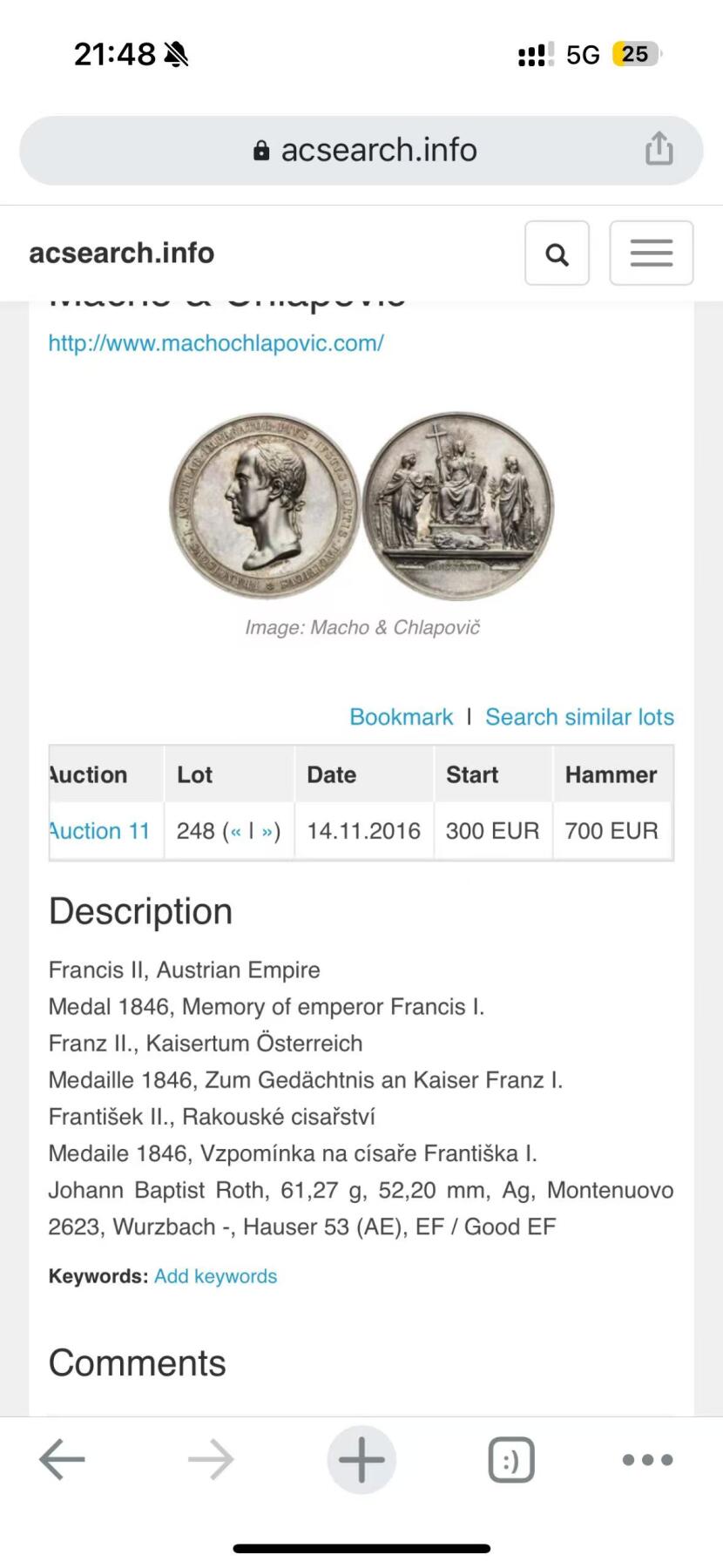Open the machochlapovic.com website link
This screenshot has width=723, height=1568.
pos(216,343)
